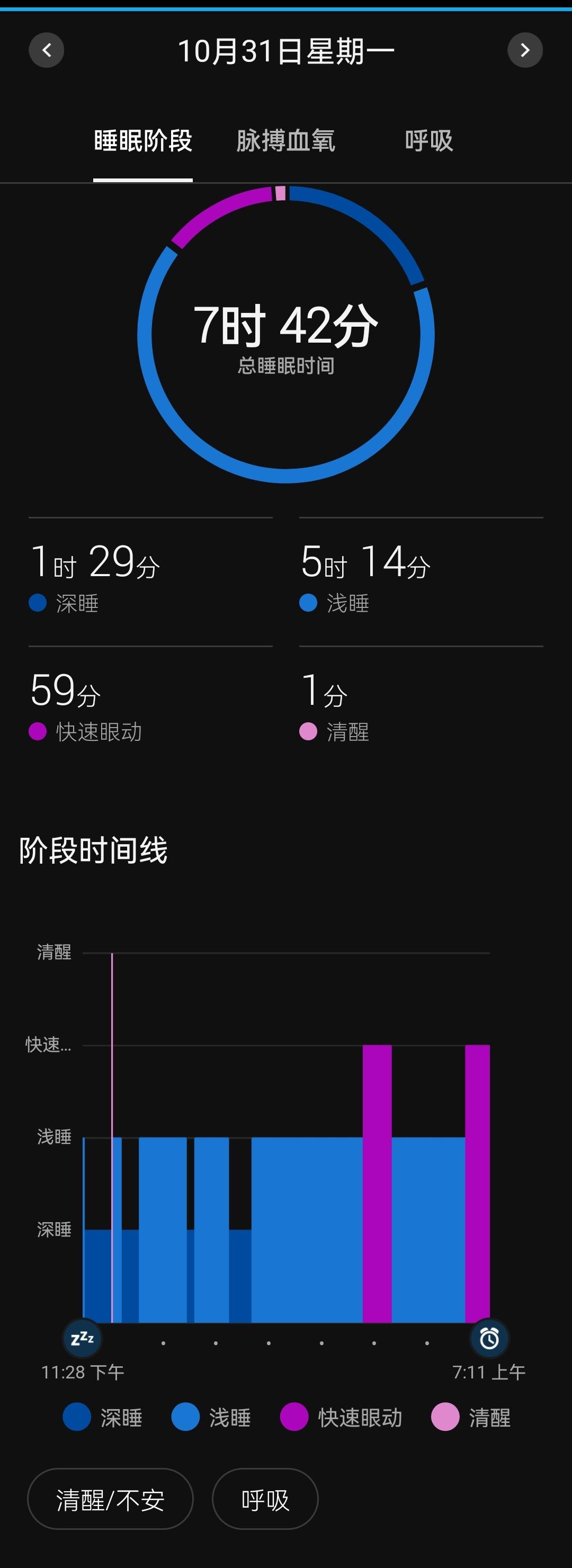
Task: Open the 呼吸 tab at the top
Action: click(428, 141)
